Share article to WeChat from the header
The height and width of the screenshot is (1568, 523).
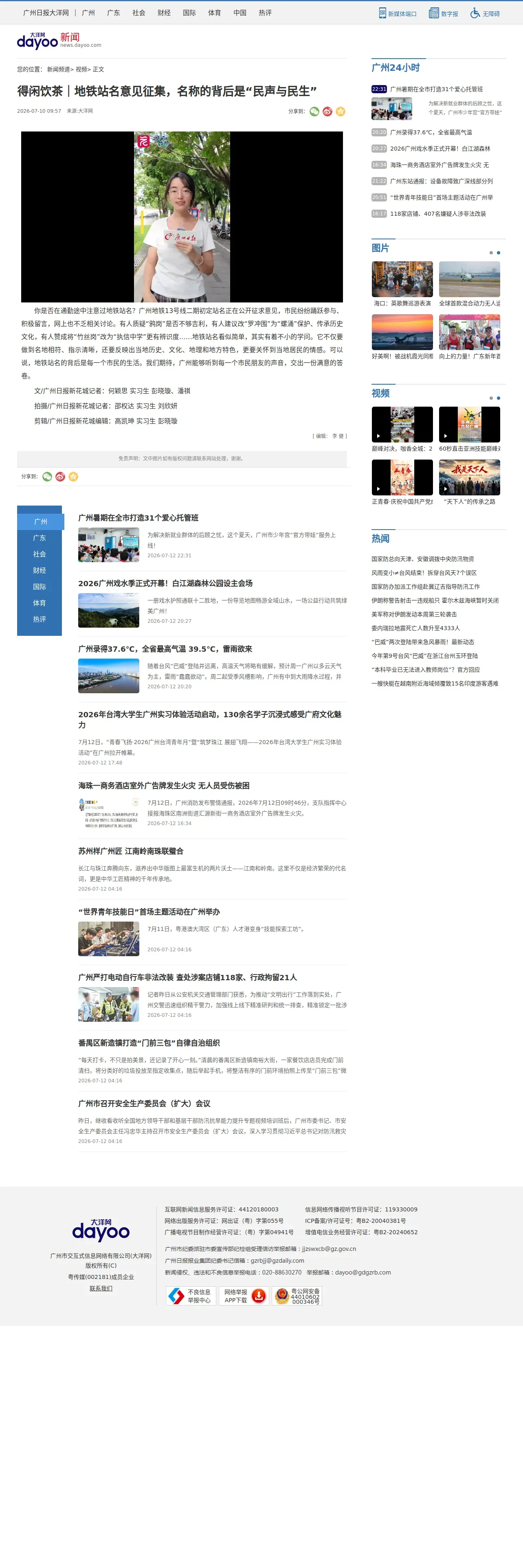click(x=314, y=112)
